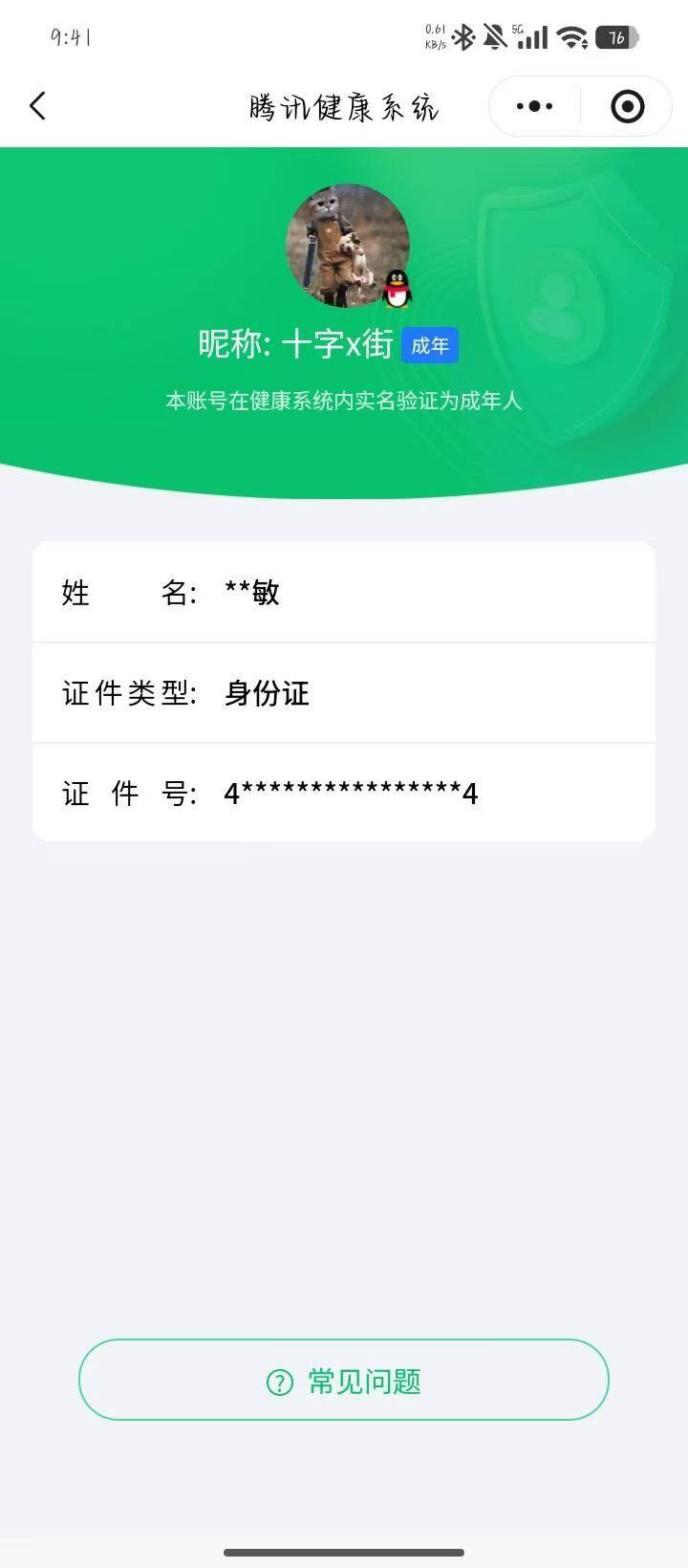Tap the 姓名 row showing **敏

(x=344, y=592)
